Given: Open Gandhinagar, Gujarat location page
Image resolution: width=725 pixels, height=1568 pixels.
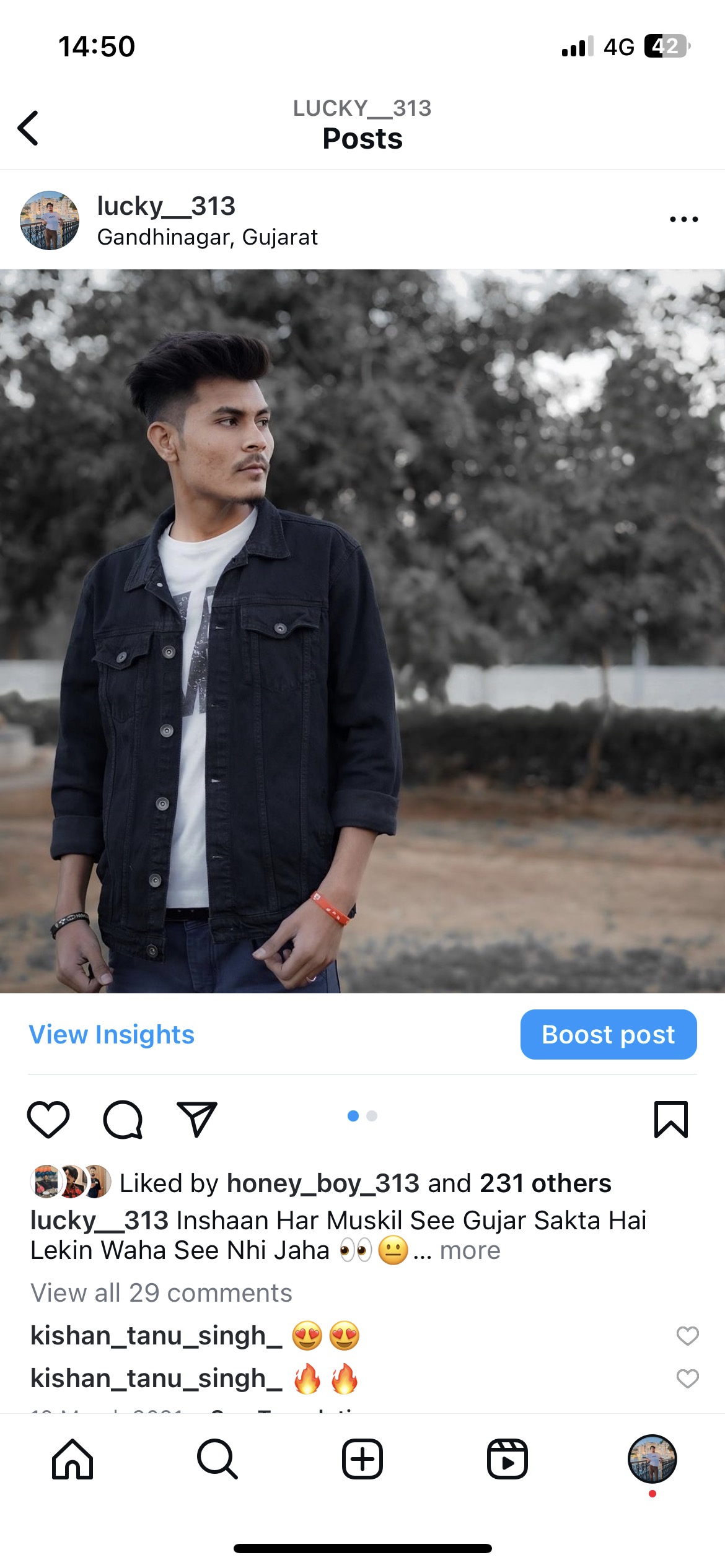Looking at the screenshot, I should [x=207, y=237].
